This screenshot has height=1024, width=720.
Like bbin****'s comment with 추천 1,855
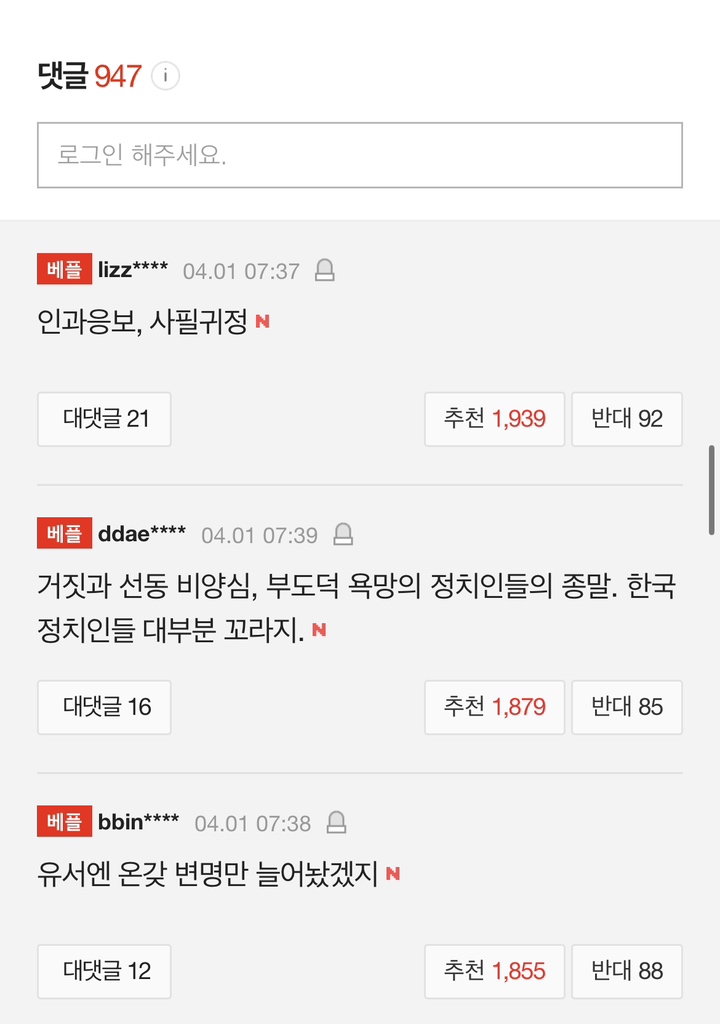tap(494, 971)
